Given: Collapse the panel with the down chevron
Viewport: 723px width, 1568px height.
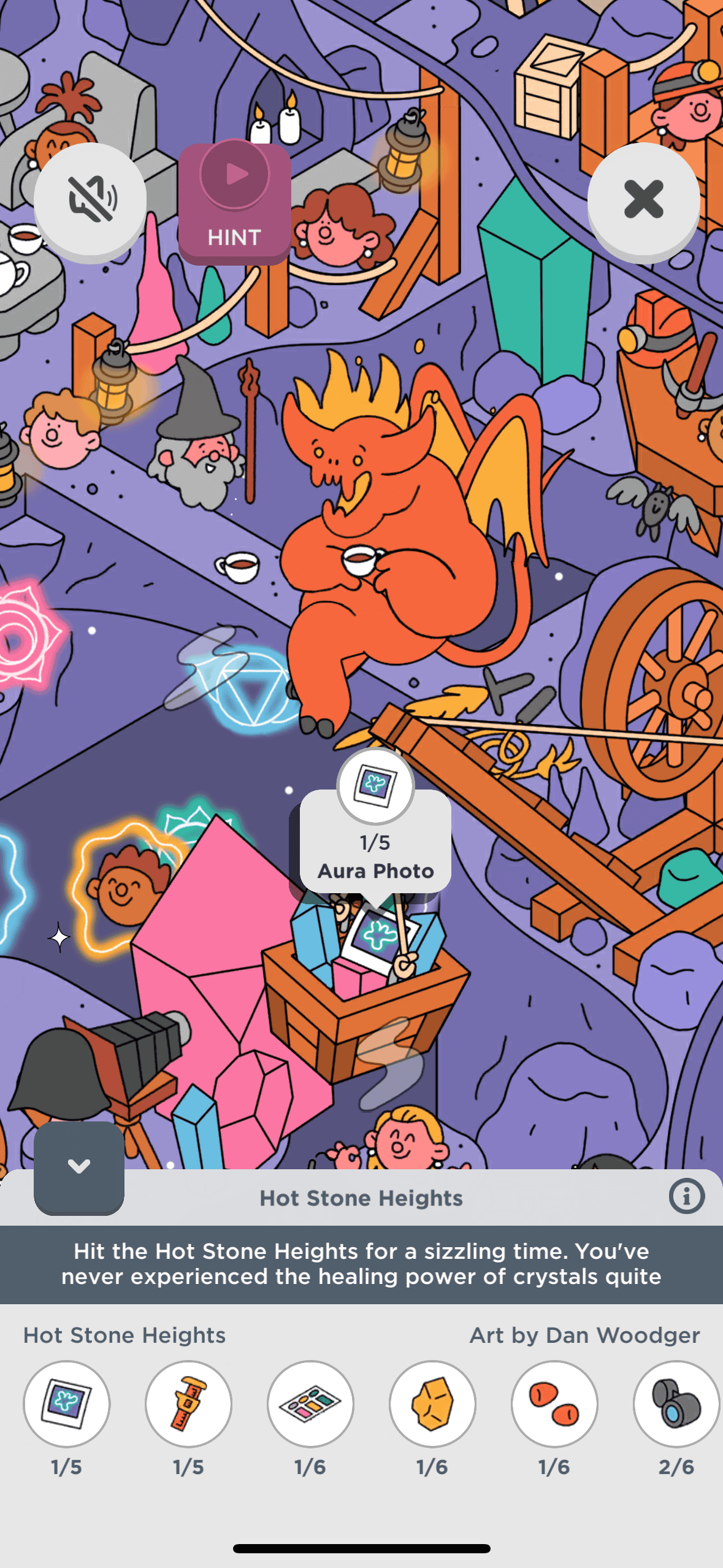Looking at the screenshot, I should 79,1167.
